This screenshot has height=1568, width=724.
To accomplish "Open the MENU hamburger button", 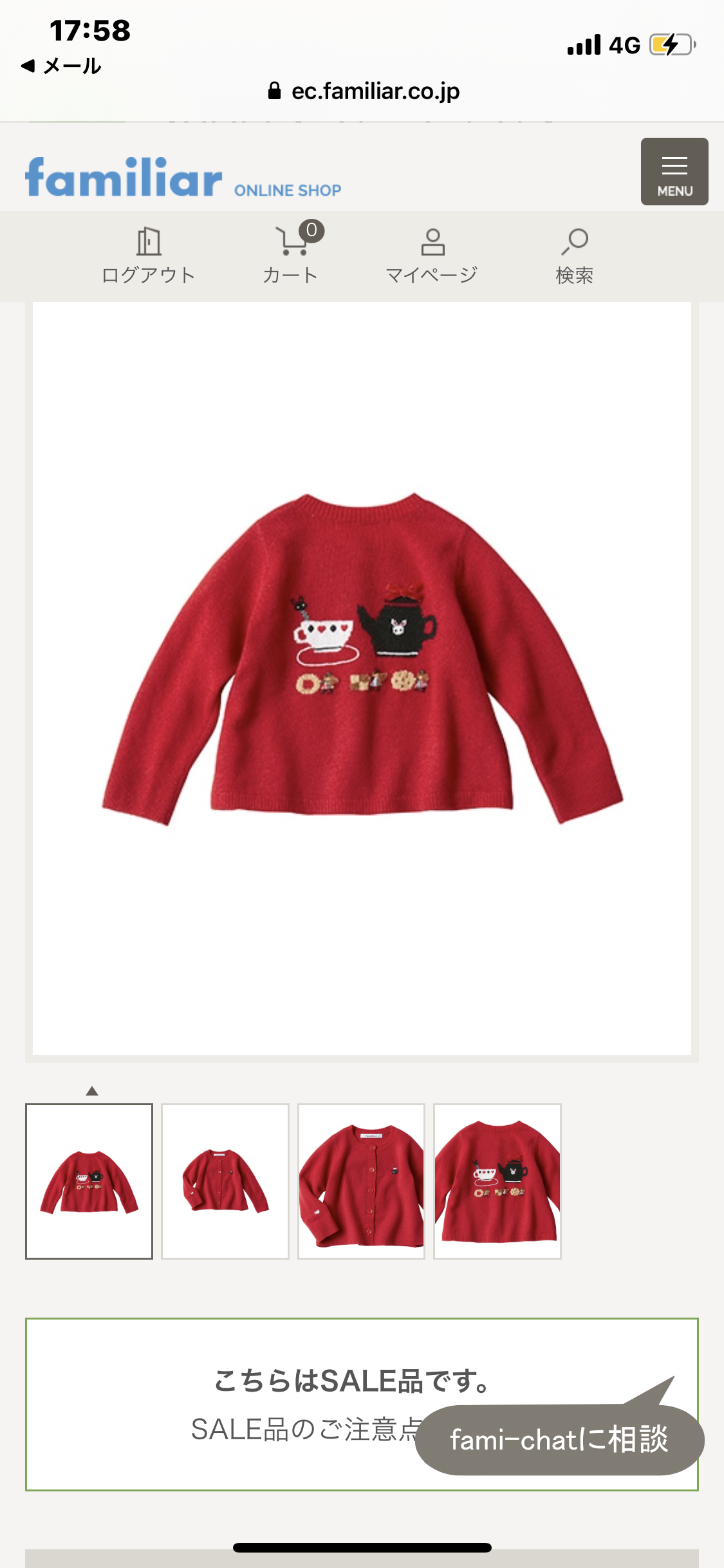I will coord(674,172).
